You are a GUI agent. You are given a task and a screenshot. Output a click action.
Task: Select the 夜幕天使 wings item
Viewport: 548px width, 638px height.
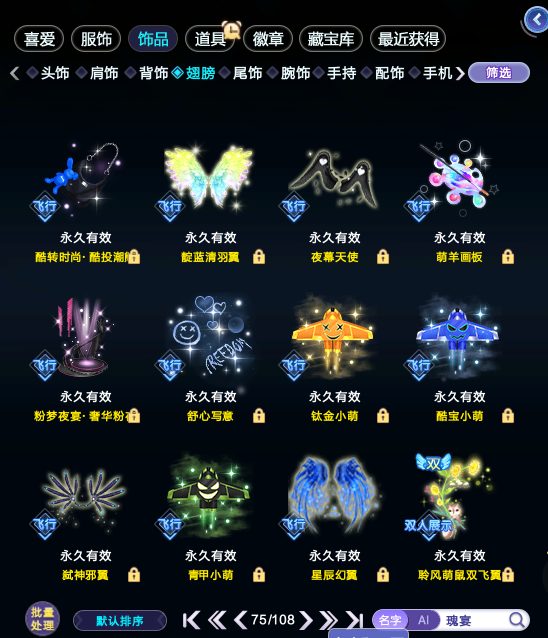[x=334, y=202]
